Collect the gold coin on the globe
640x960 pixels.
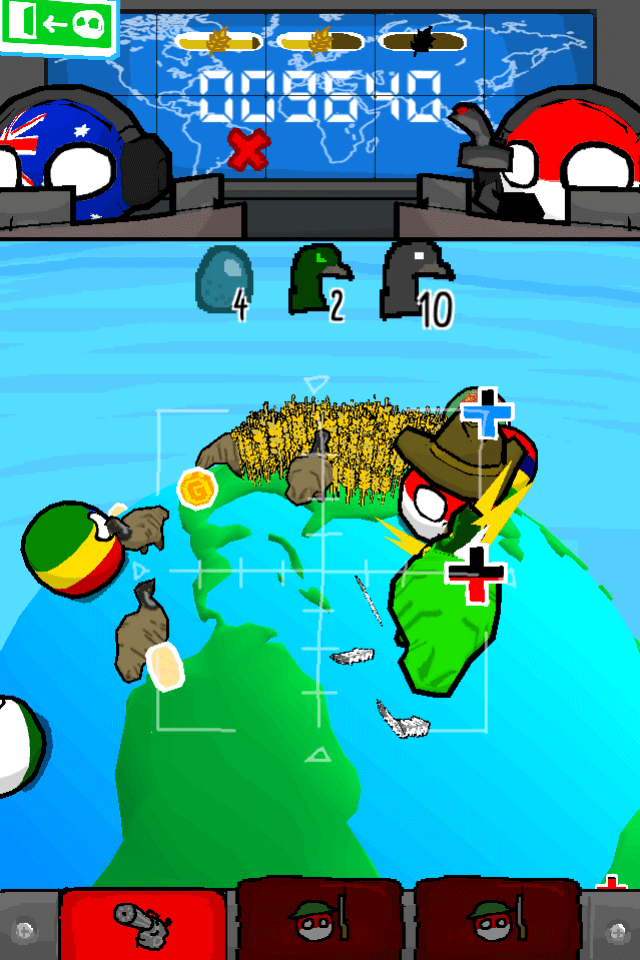pos(197,488)
